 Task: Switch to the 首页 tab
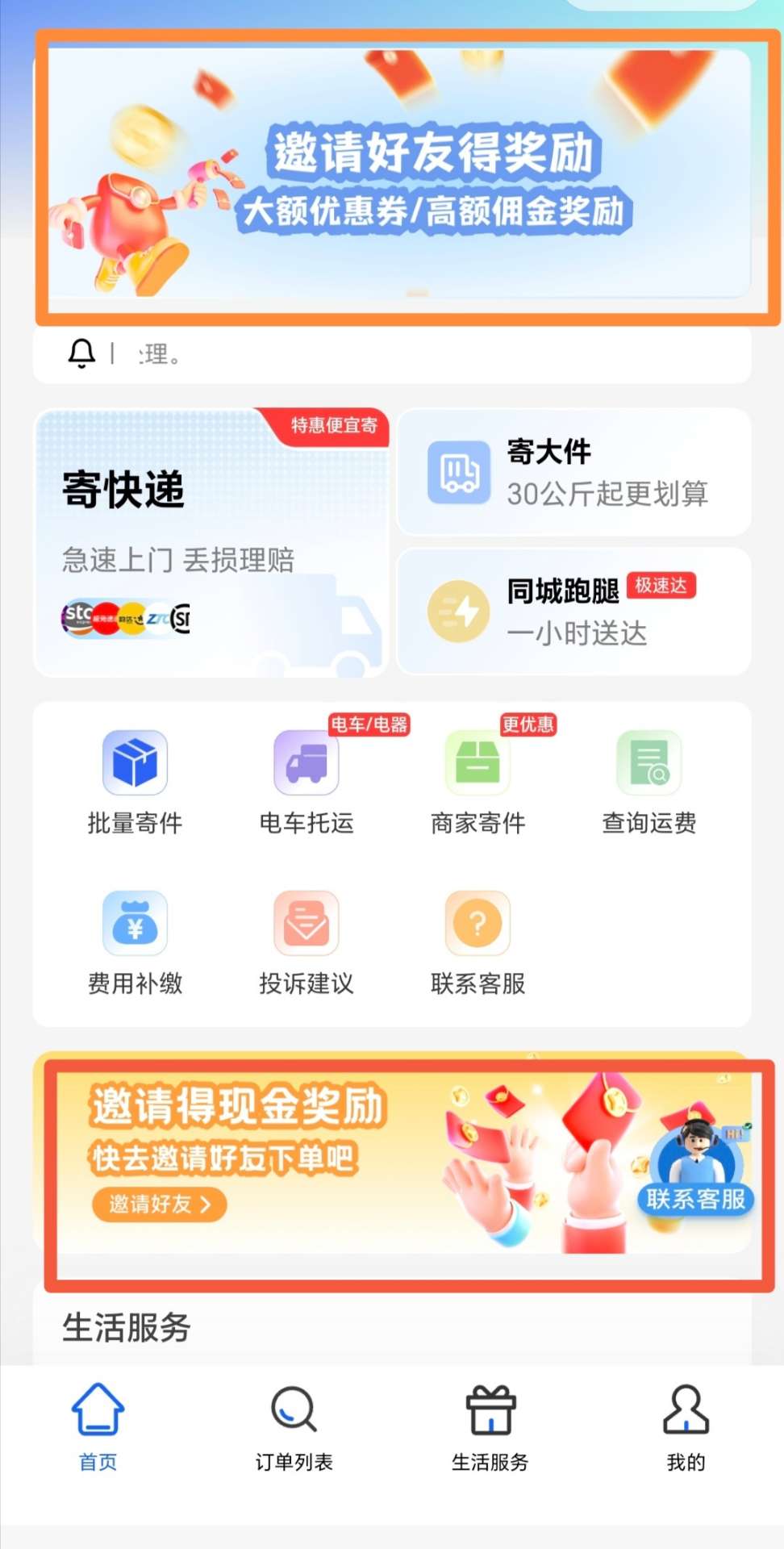[x=98, y=1426]
